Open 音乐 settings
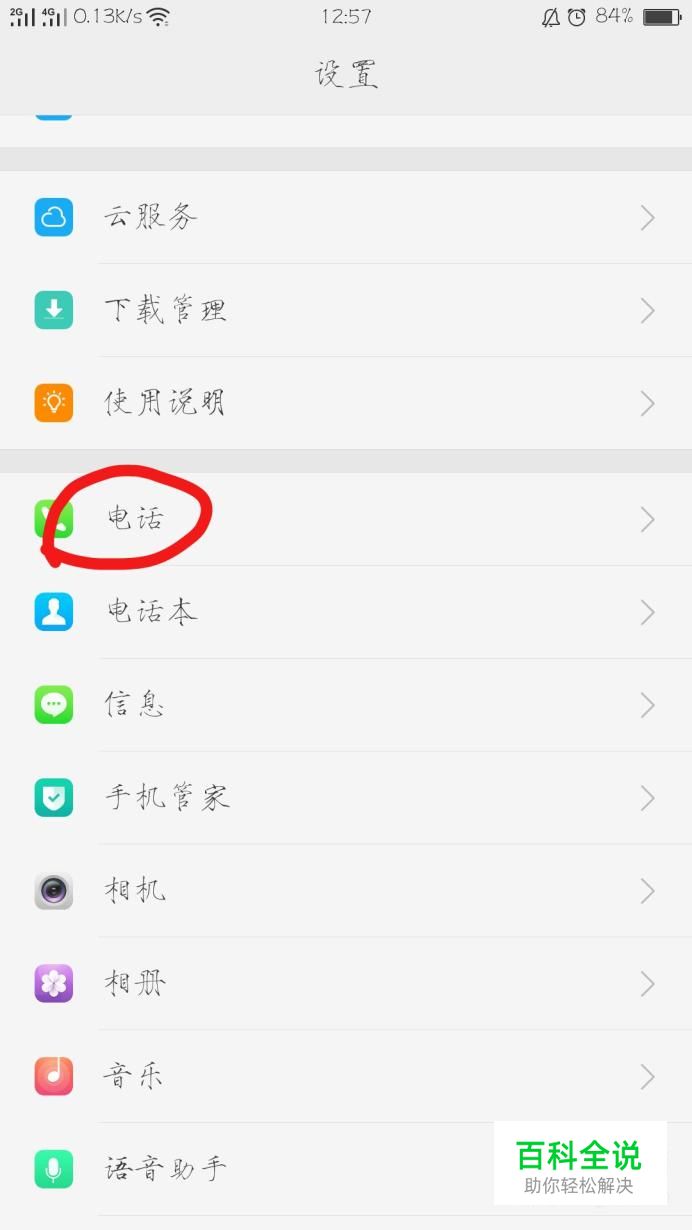Viewport: 692px width, 1230px height. tap(345, 1077)
